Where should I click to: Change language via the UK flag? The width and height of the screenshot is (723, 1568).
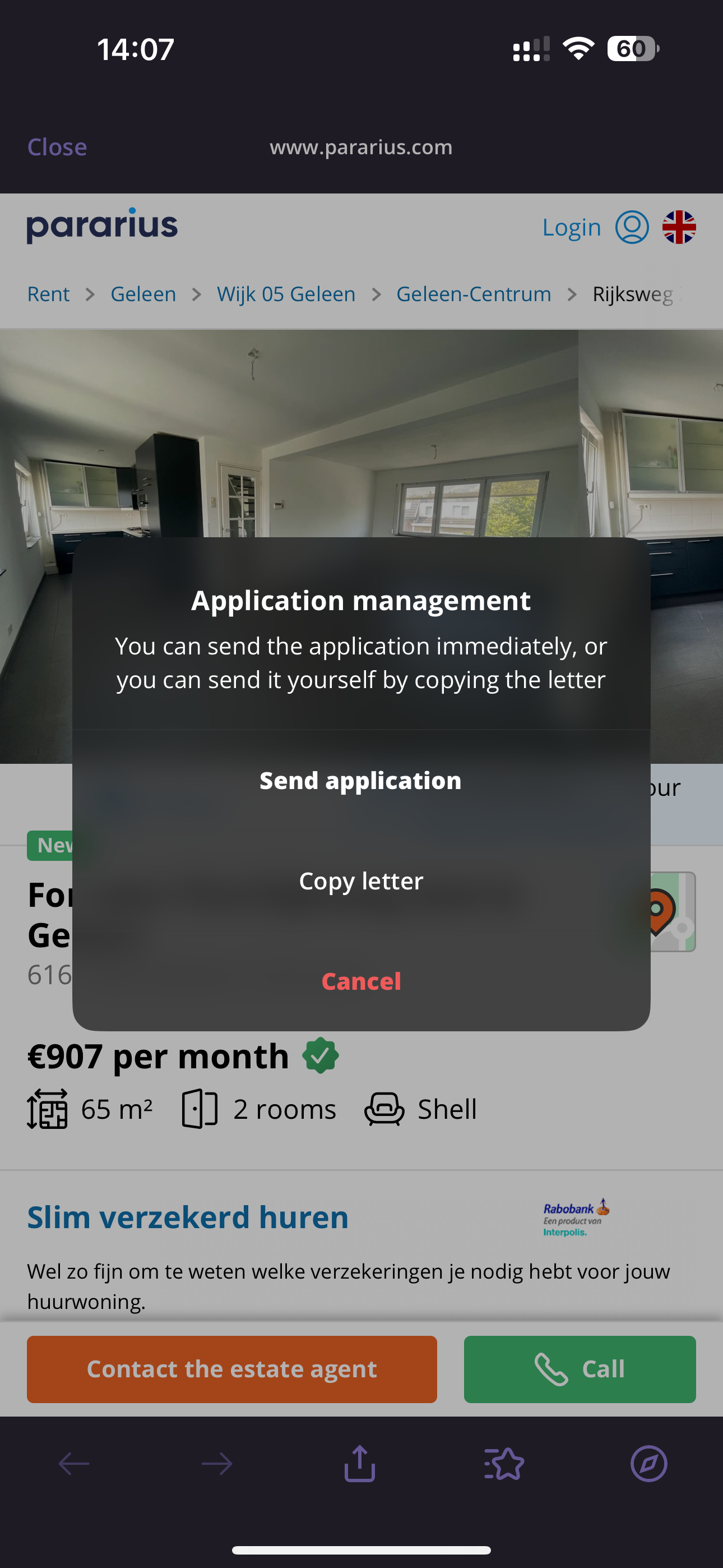tap(679, 227)
